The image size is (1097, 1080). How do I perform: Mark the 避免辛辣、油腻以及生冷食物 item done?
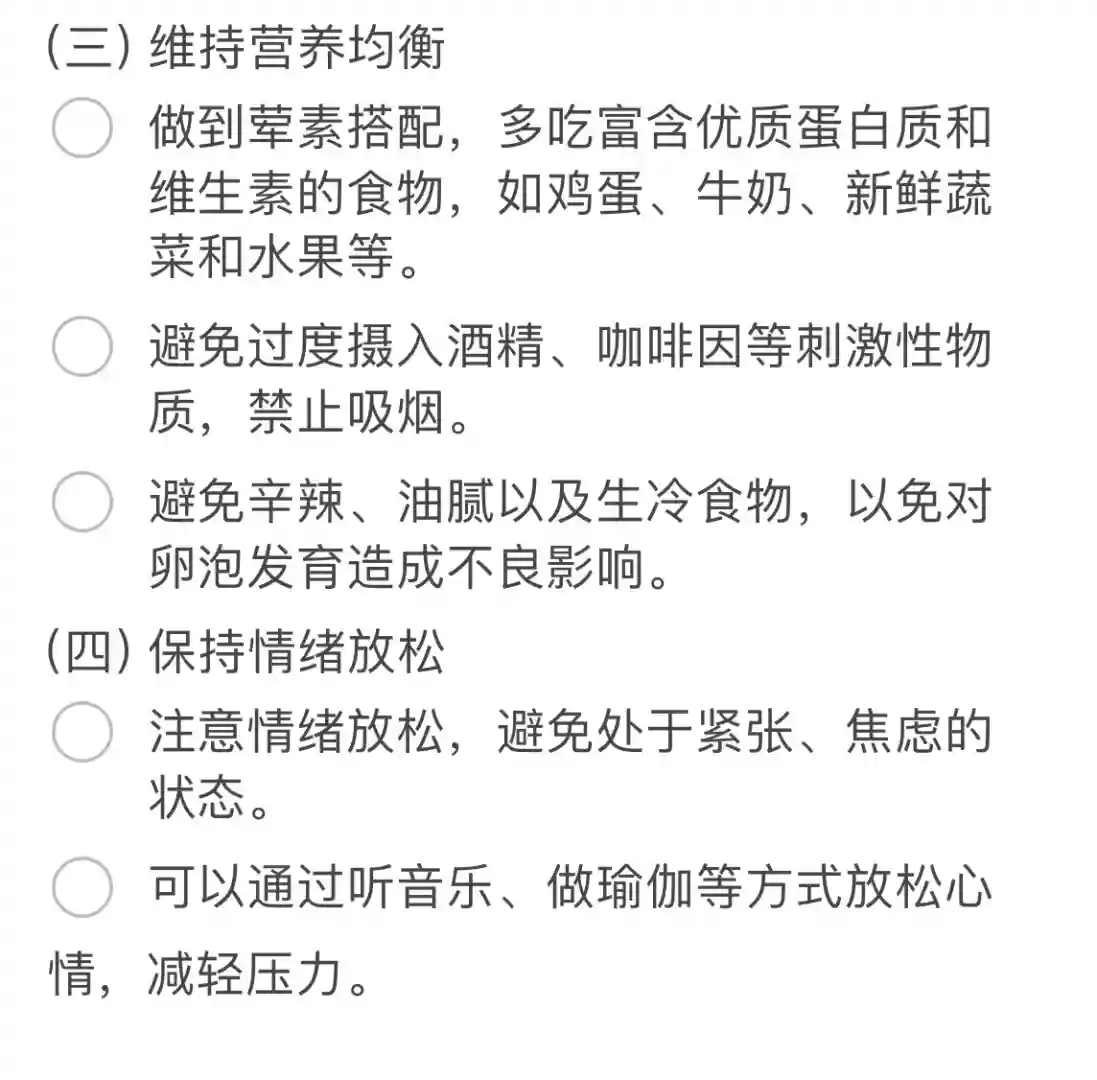[x=81, y=502]
